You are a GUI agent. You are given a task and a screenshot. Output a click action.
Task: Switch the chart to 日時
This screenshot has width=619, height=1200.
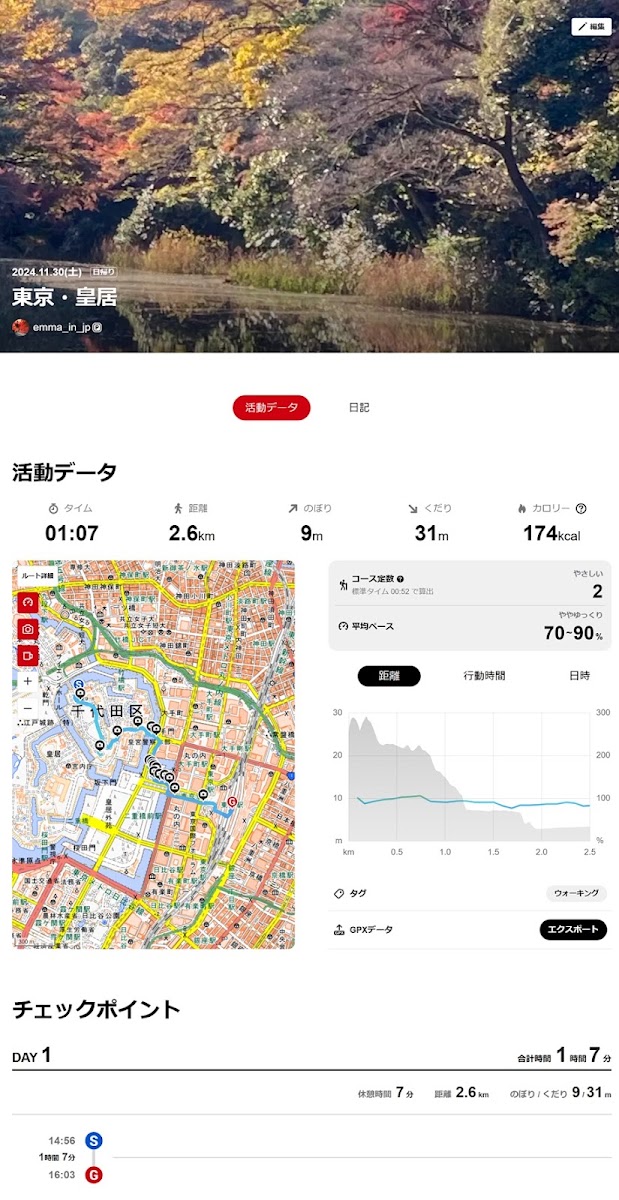point(579,676)
